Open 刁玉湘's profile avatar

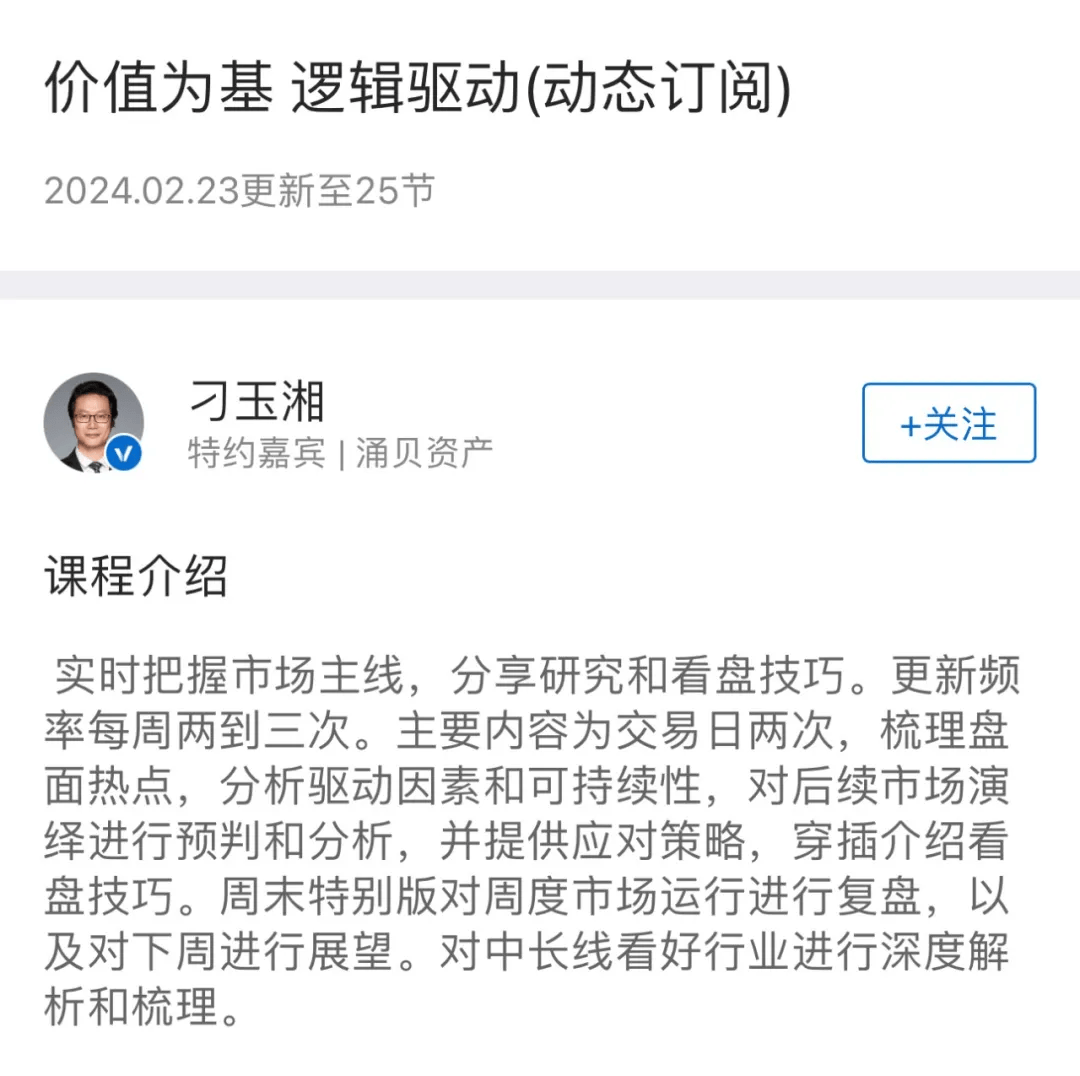(x=94, y=423)
